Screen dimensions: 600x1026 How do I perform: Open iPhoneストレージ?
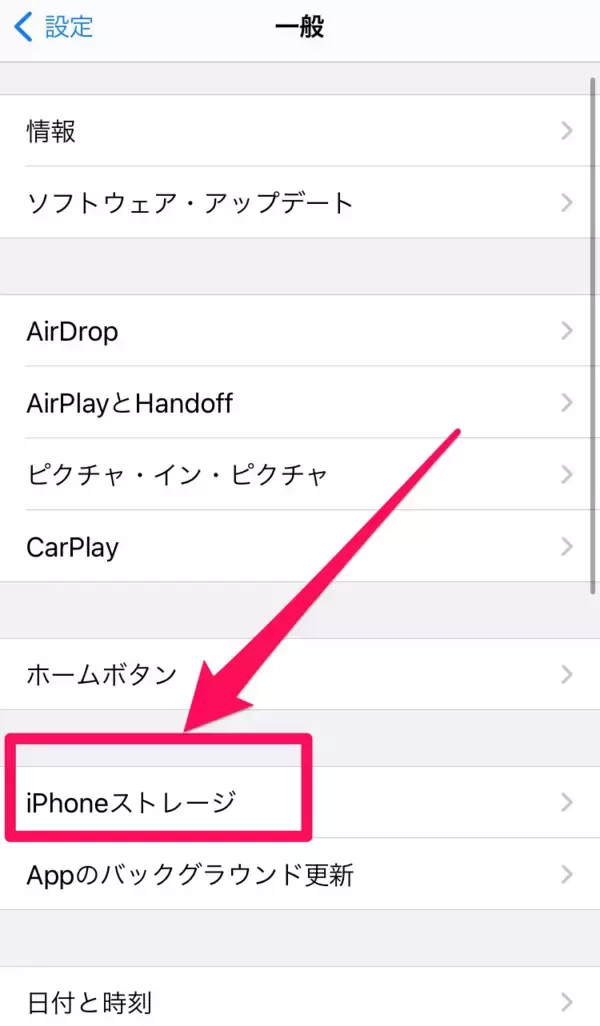coord(300,802)
